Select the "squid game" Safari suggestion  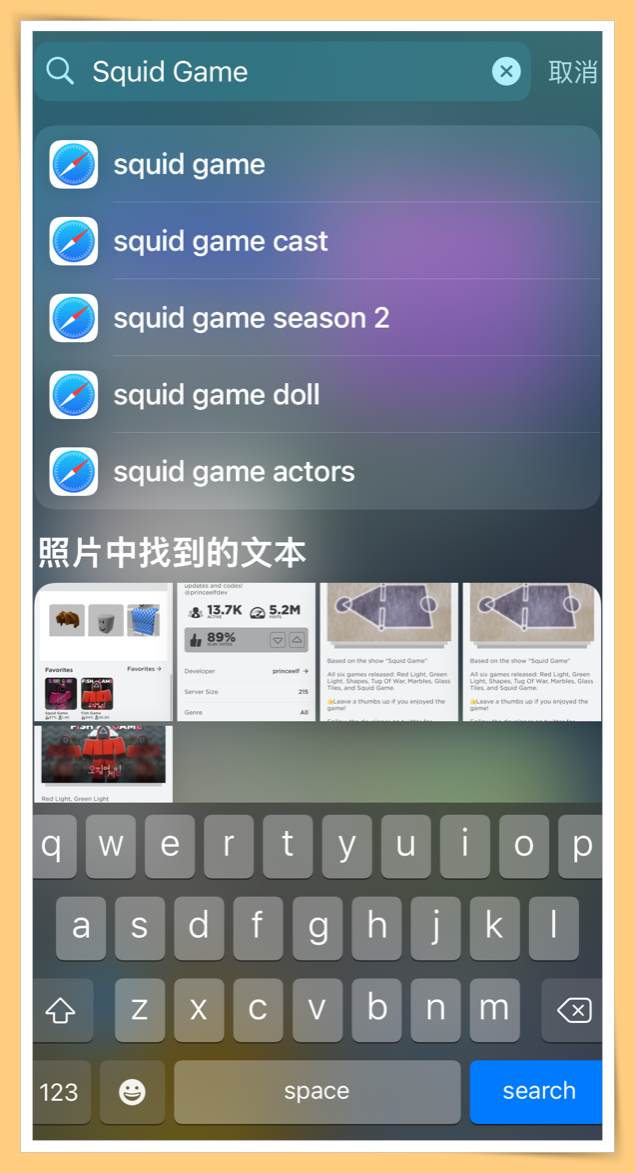(318, 165)
